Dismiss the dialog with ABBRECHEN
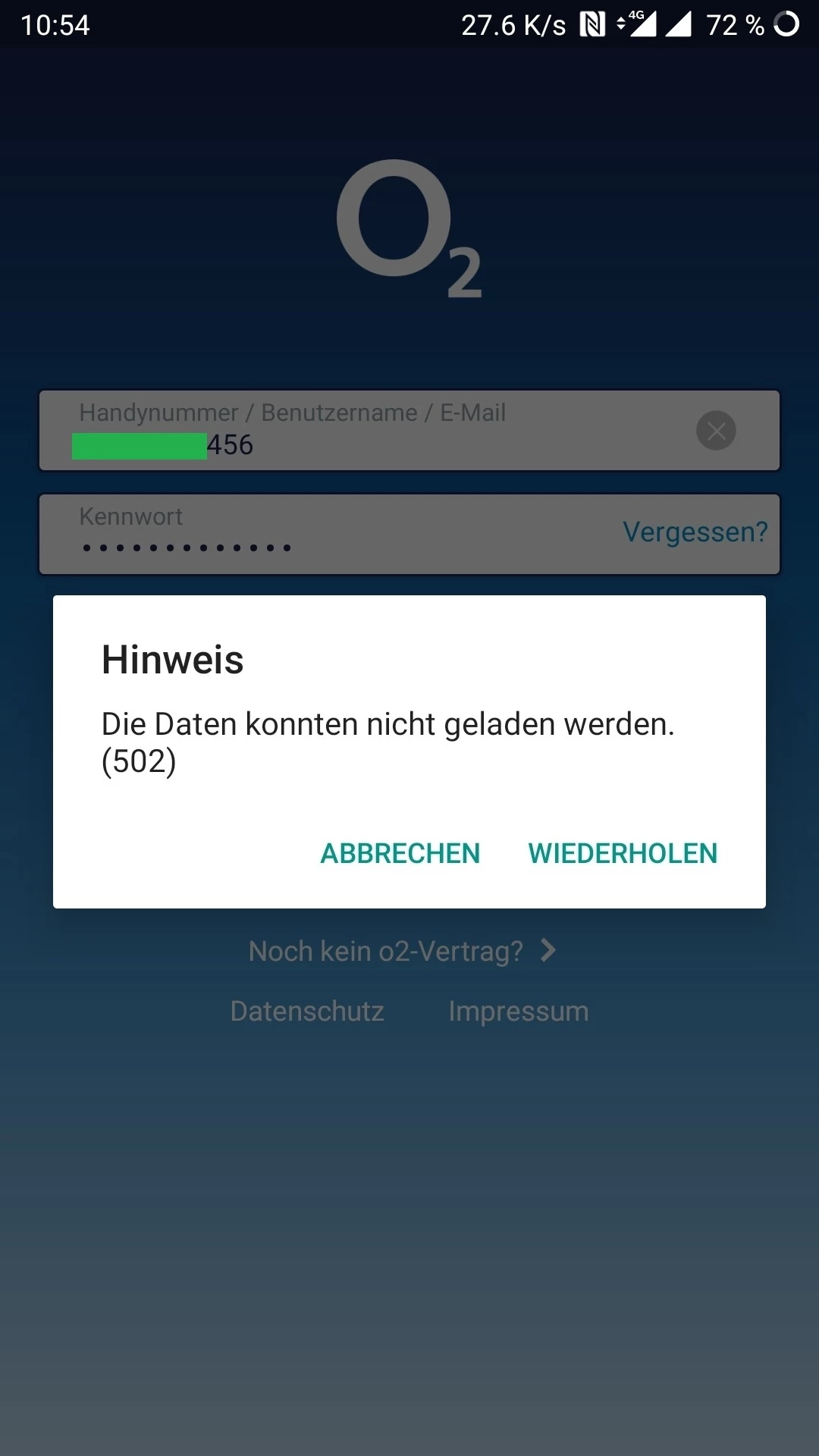The width and height of the screenshot is (819, 1456). (x=400, y=853)
